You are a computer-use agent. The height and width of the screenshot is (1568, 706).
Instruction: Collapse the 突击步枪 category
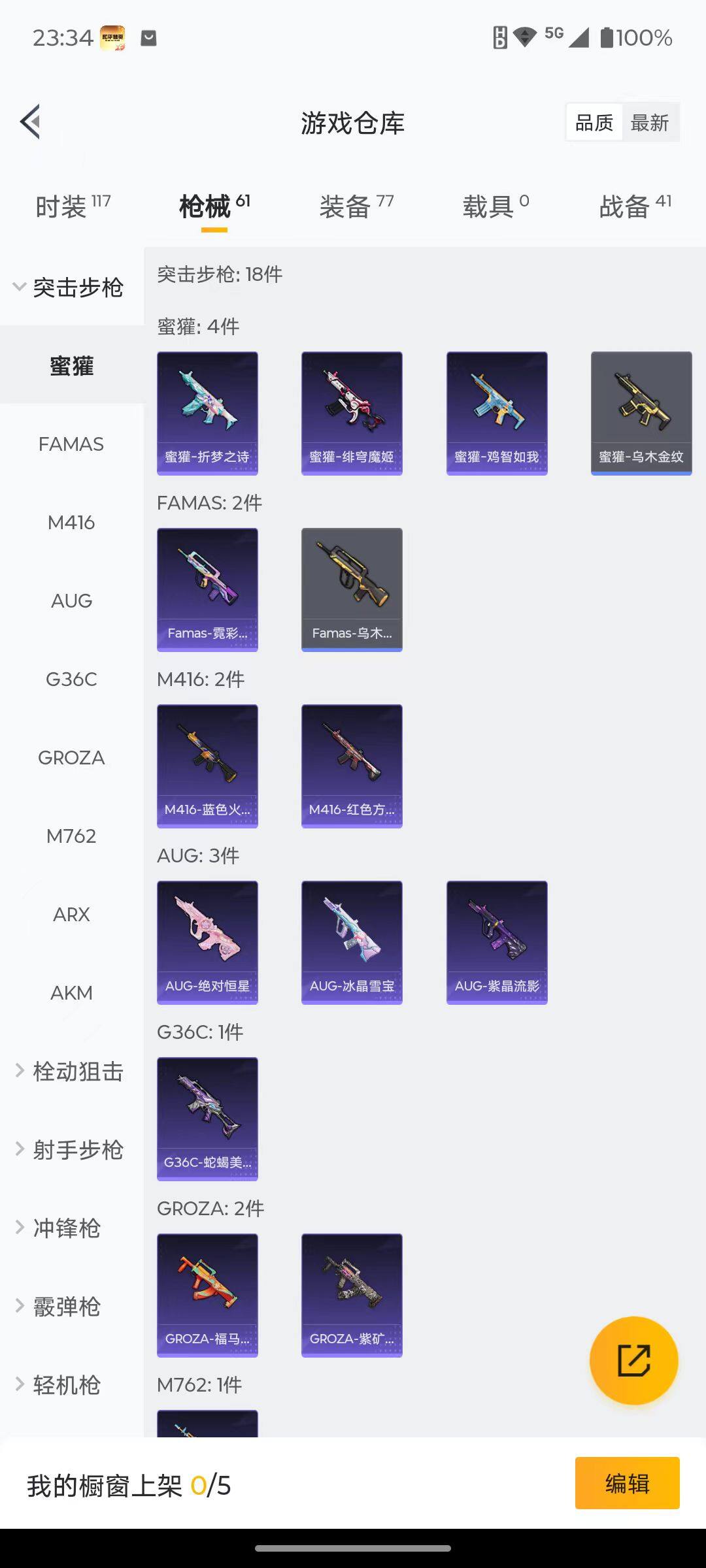[x=69, y=287]
